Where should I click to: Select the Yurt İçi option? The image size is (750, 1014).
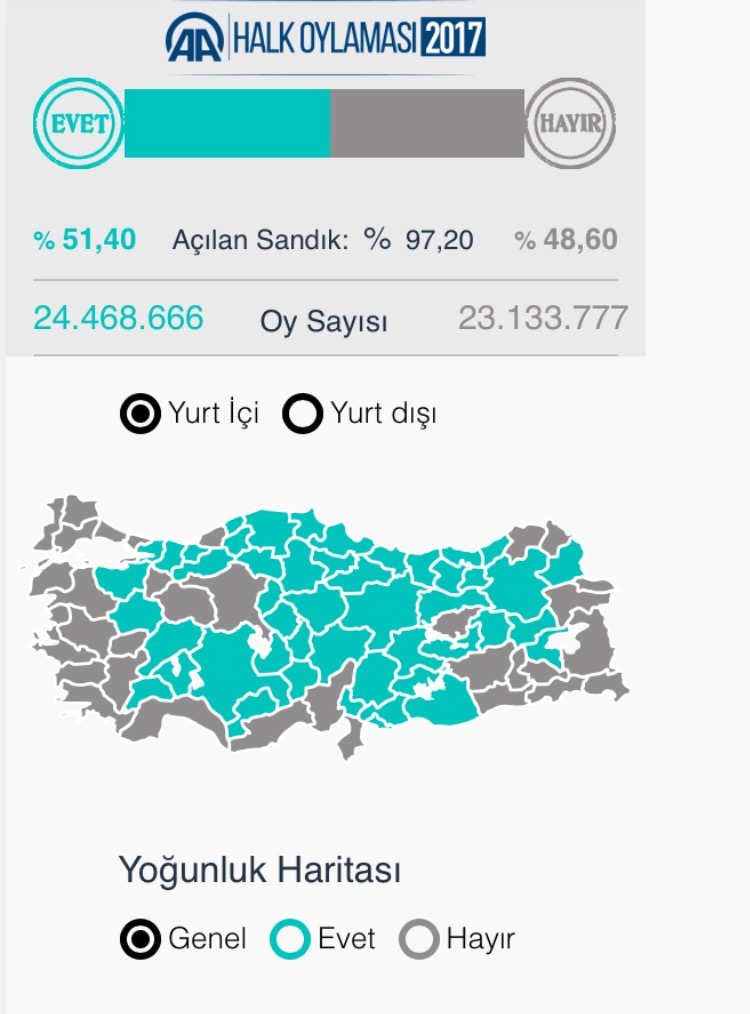[x=141, y=413]
